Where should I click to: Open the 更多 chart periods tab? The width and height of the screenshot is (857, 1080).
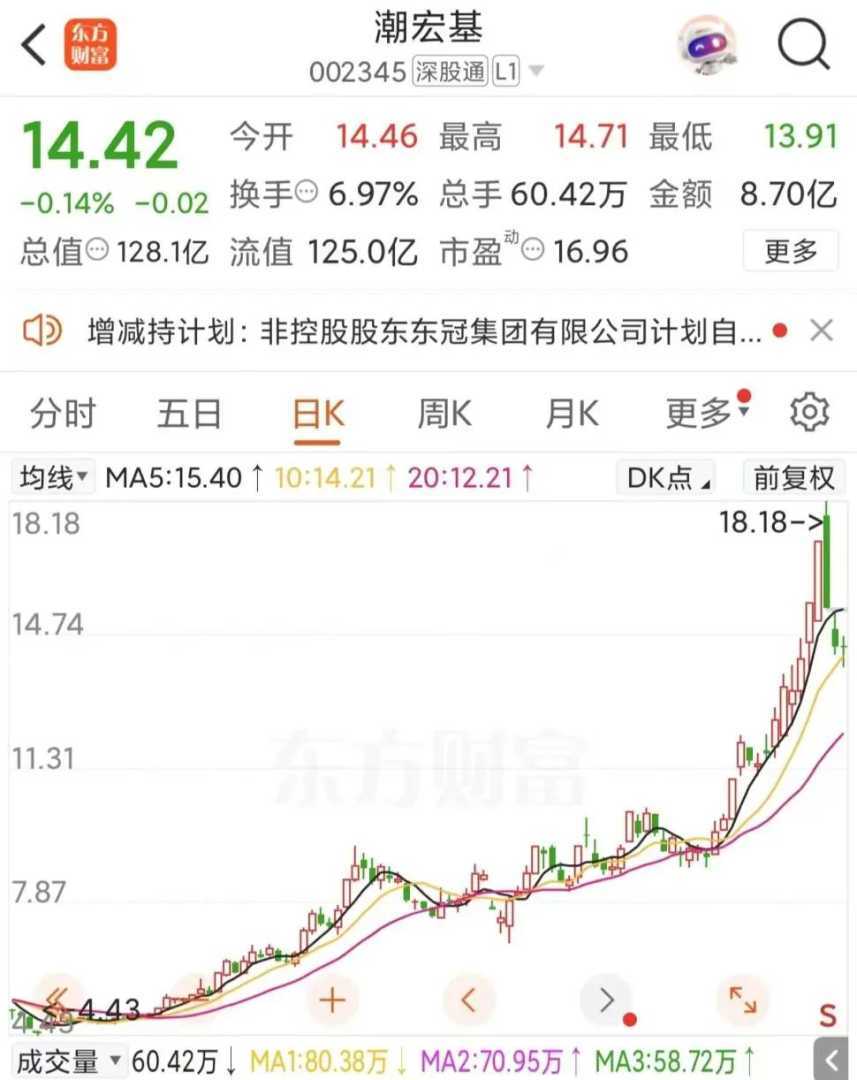[700, 412]
